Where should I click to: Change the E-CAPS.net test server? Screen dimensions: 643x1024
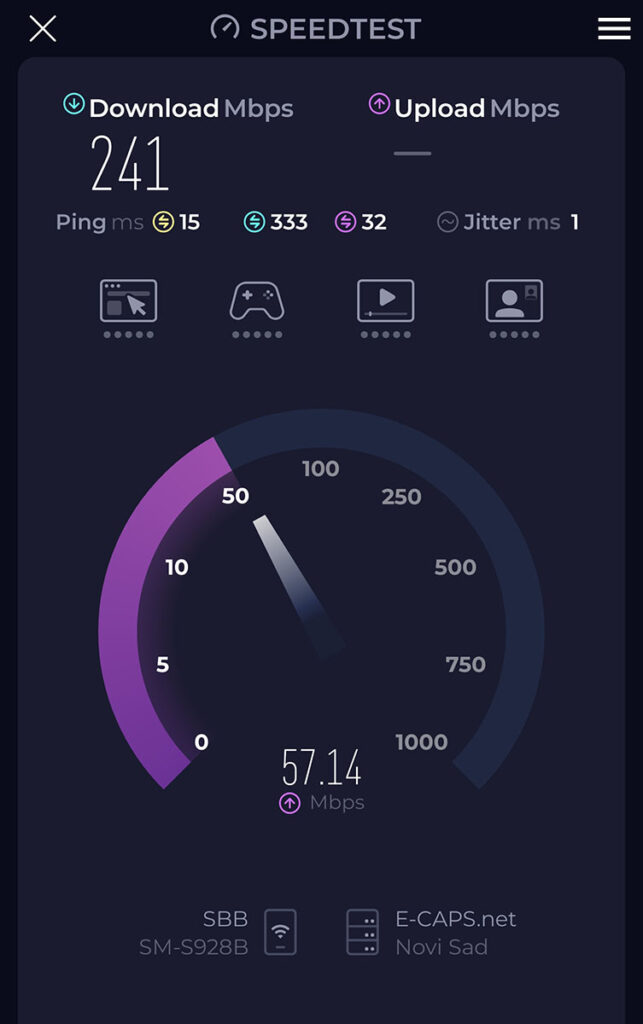pos(430,932)
